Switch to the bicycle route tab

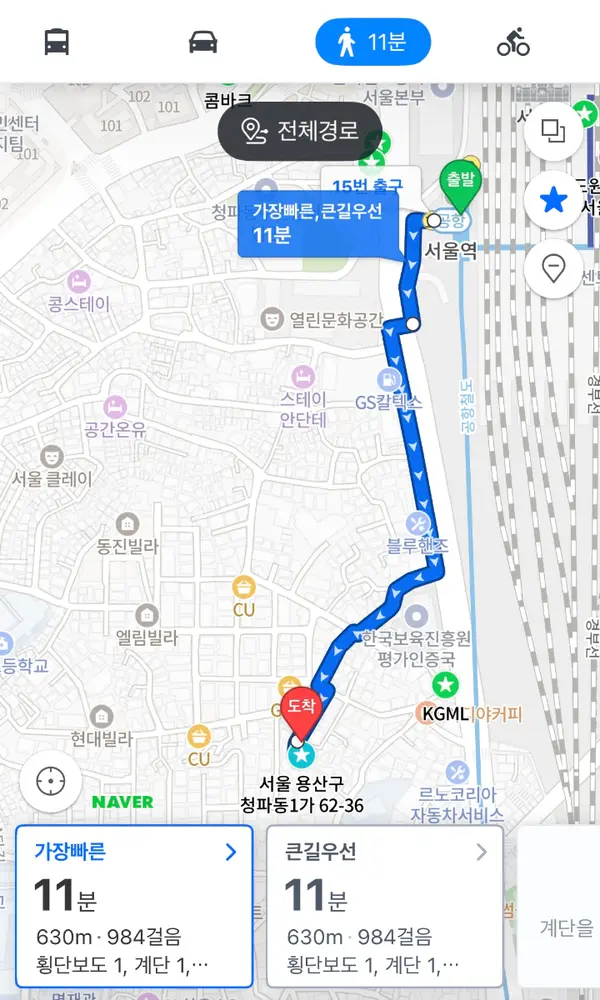(x=514, y=42)
